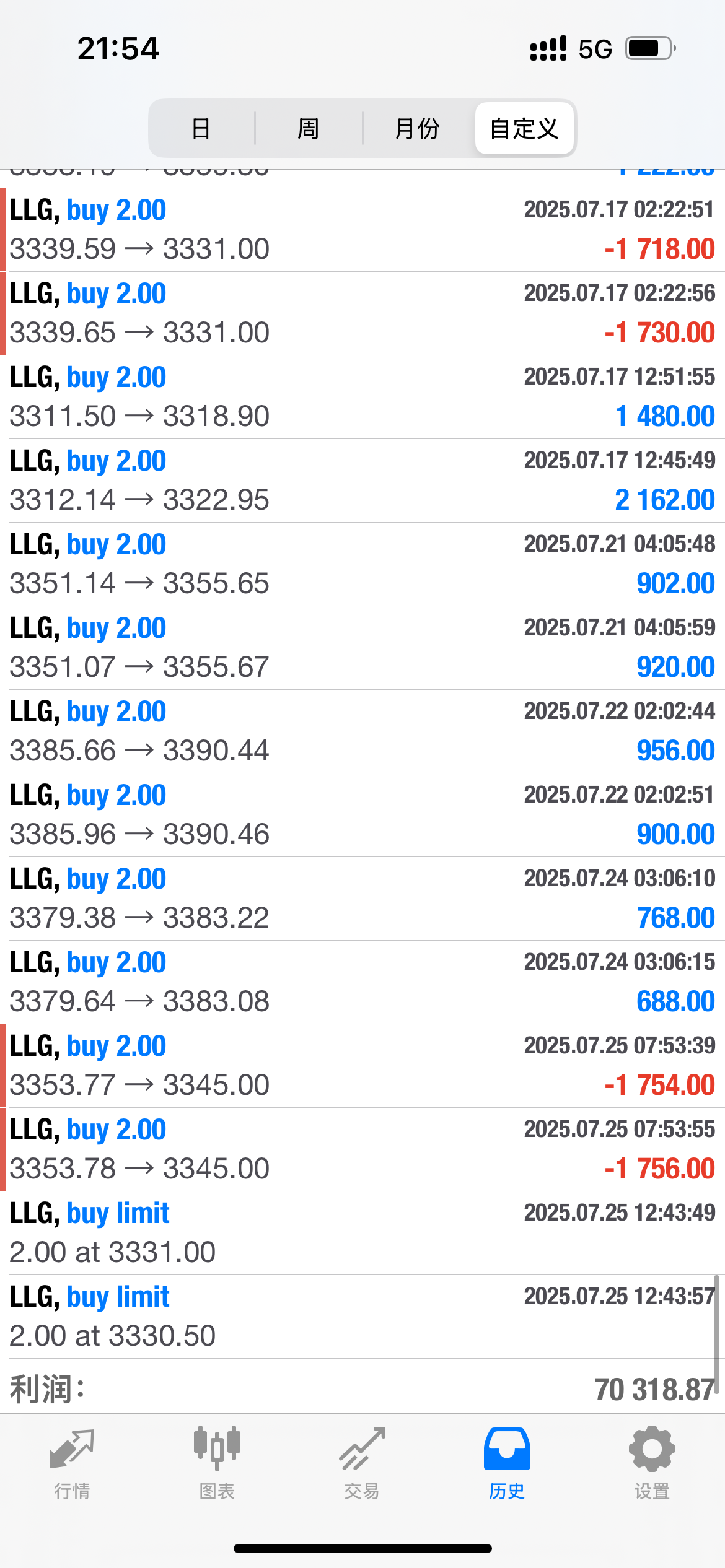Switch to the 日 (day) period
Viewport: 725px width, 1568px height.
click(201, 129)
